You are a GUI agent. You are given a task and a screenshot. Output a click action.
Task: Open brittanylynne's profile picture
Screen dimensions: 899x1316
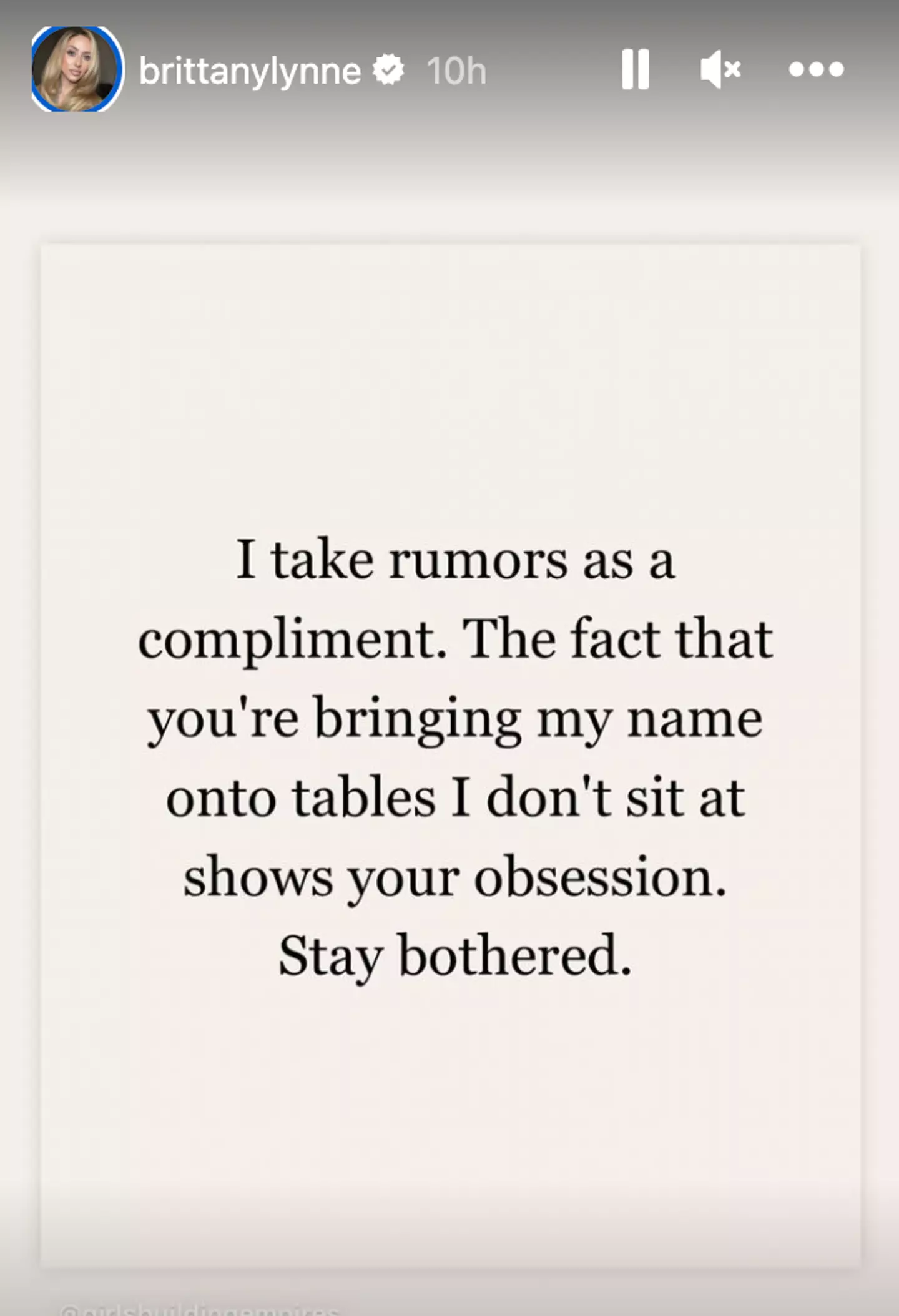coord(76,69)
